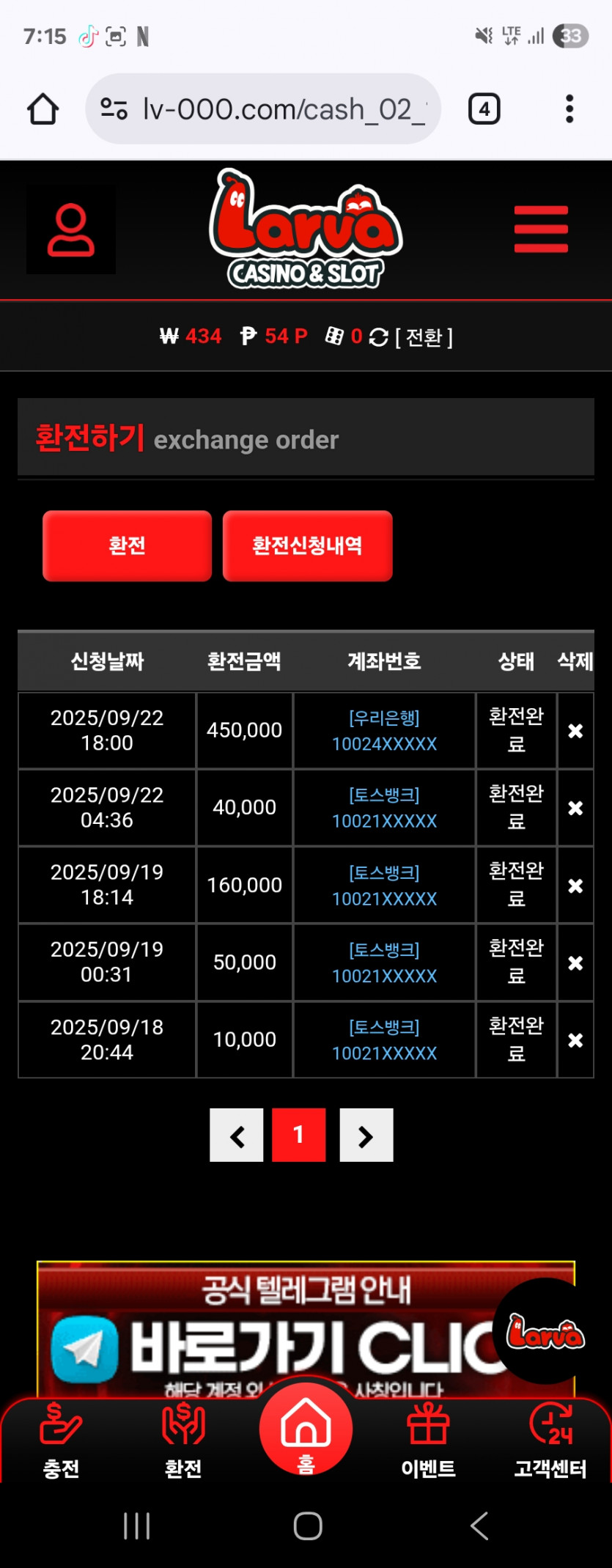Go to the 홈 tab
This screenshot has height=1568, width=612.
306,1429
